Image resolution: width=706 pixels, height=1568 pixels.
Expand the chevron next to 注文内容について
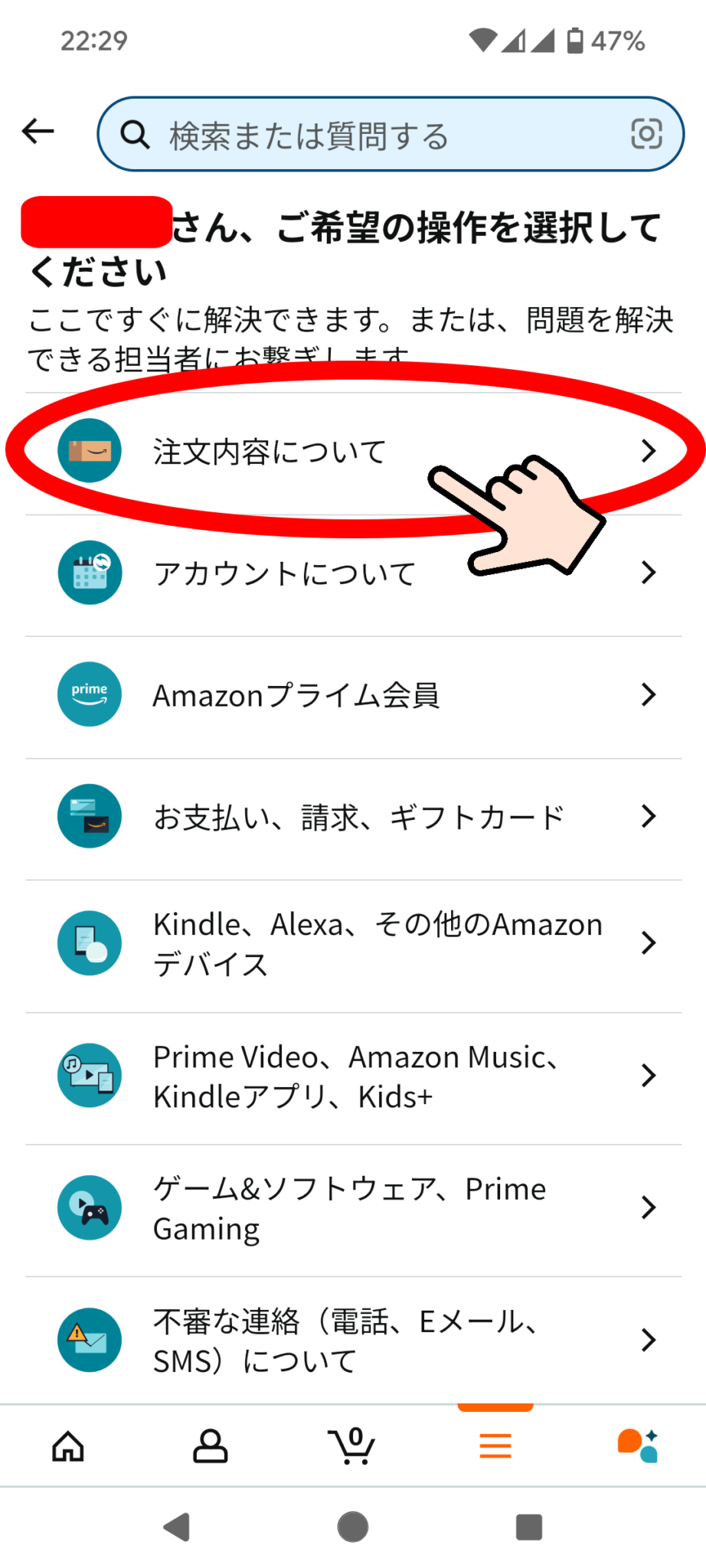coord(649,451)
